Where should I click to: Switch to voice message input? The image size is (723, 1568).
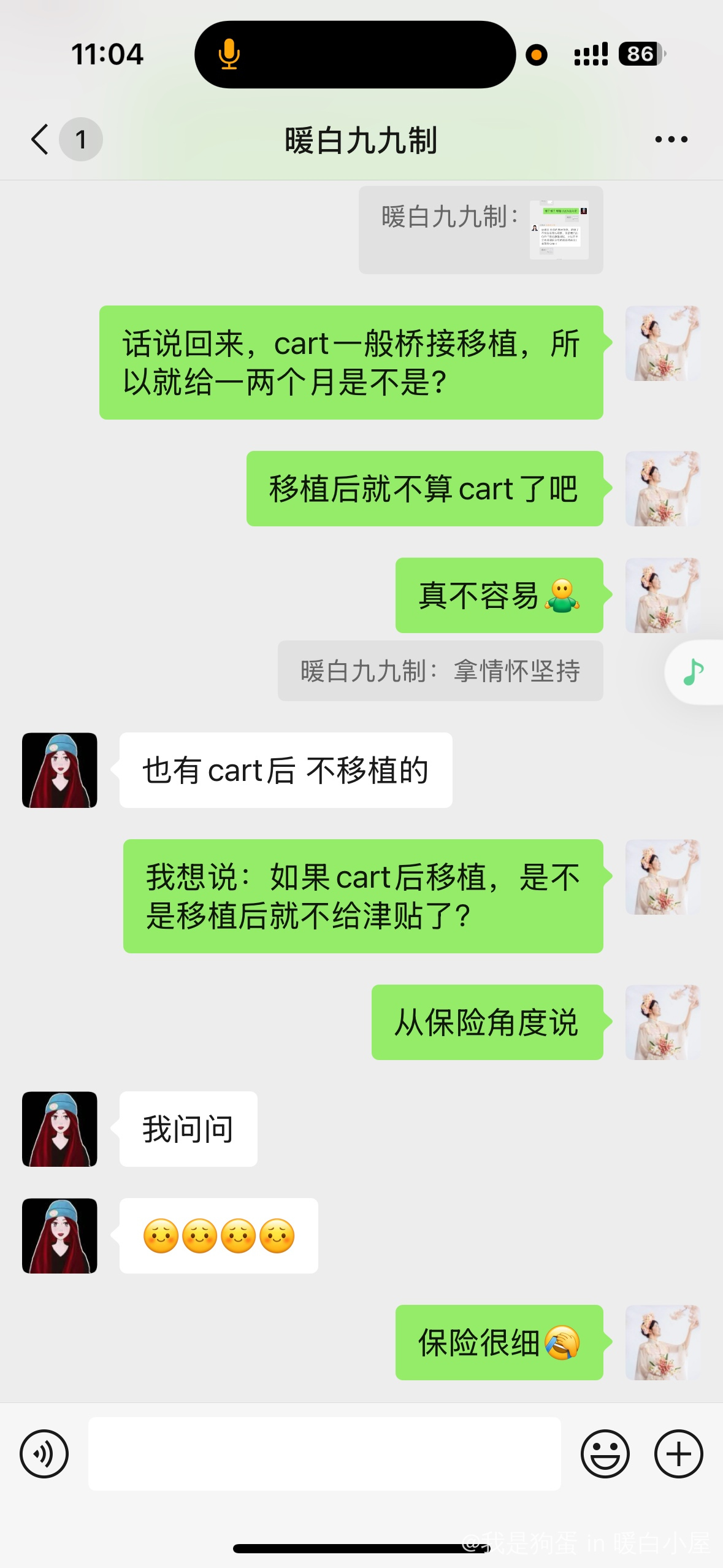pos(44,1453)
